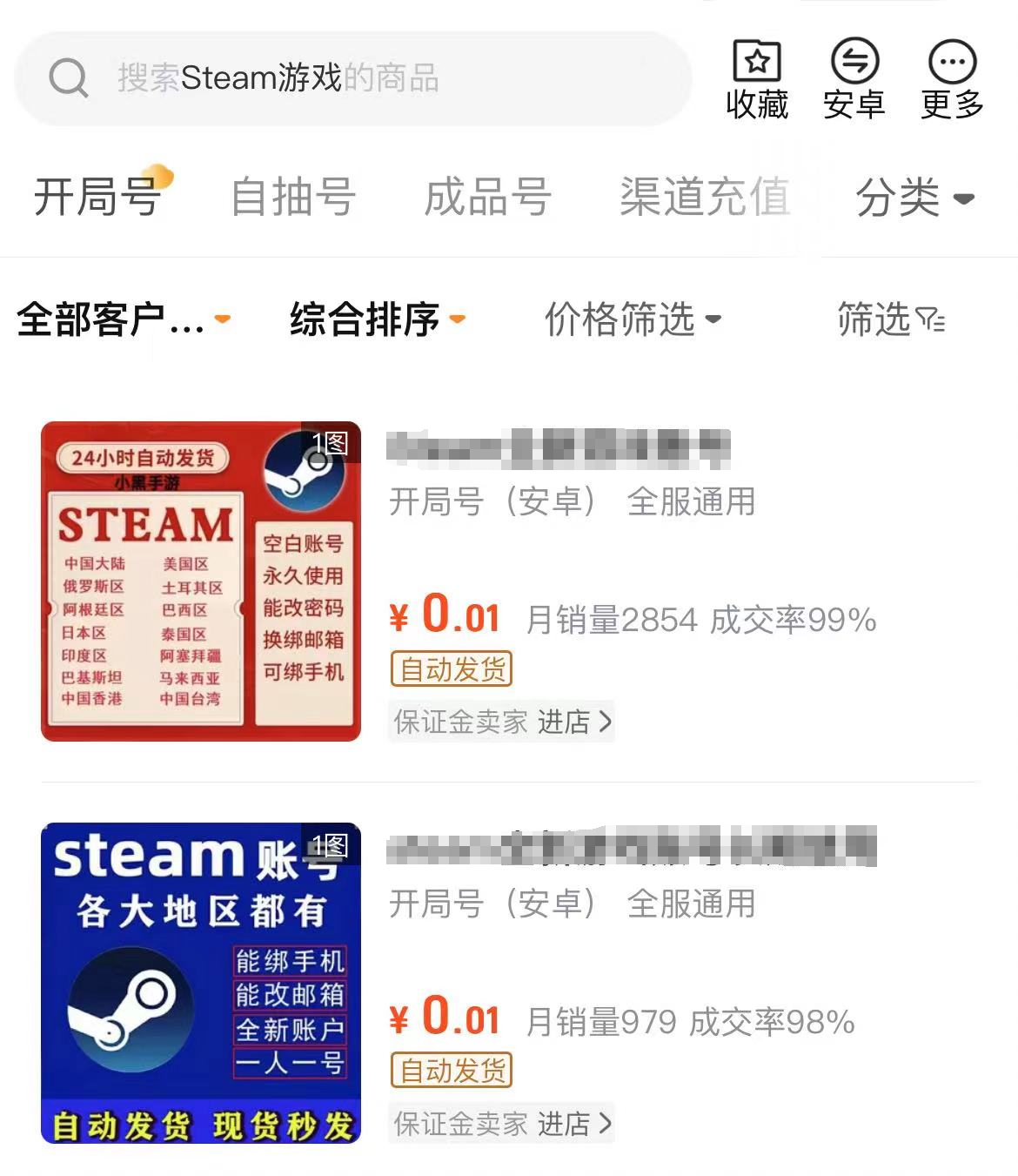This screenshot has height=1176, width=1018.
Task: Switch platform via the 安卓 icon
Action: (854, 78)
